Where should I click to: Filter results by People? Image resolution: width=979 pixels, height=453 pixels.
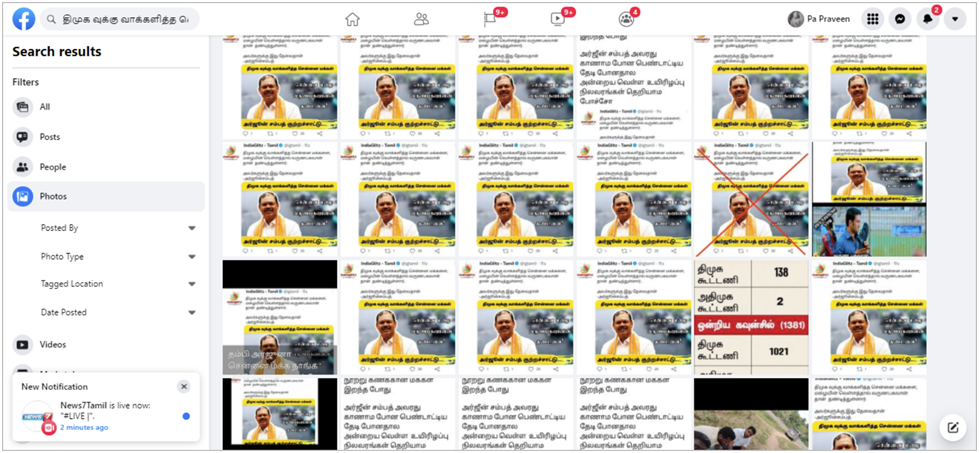(52, 167)
